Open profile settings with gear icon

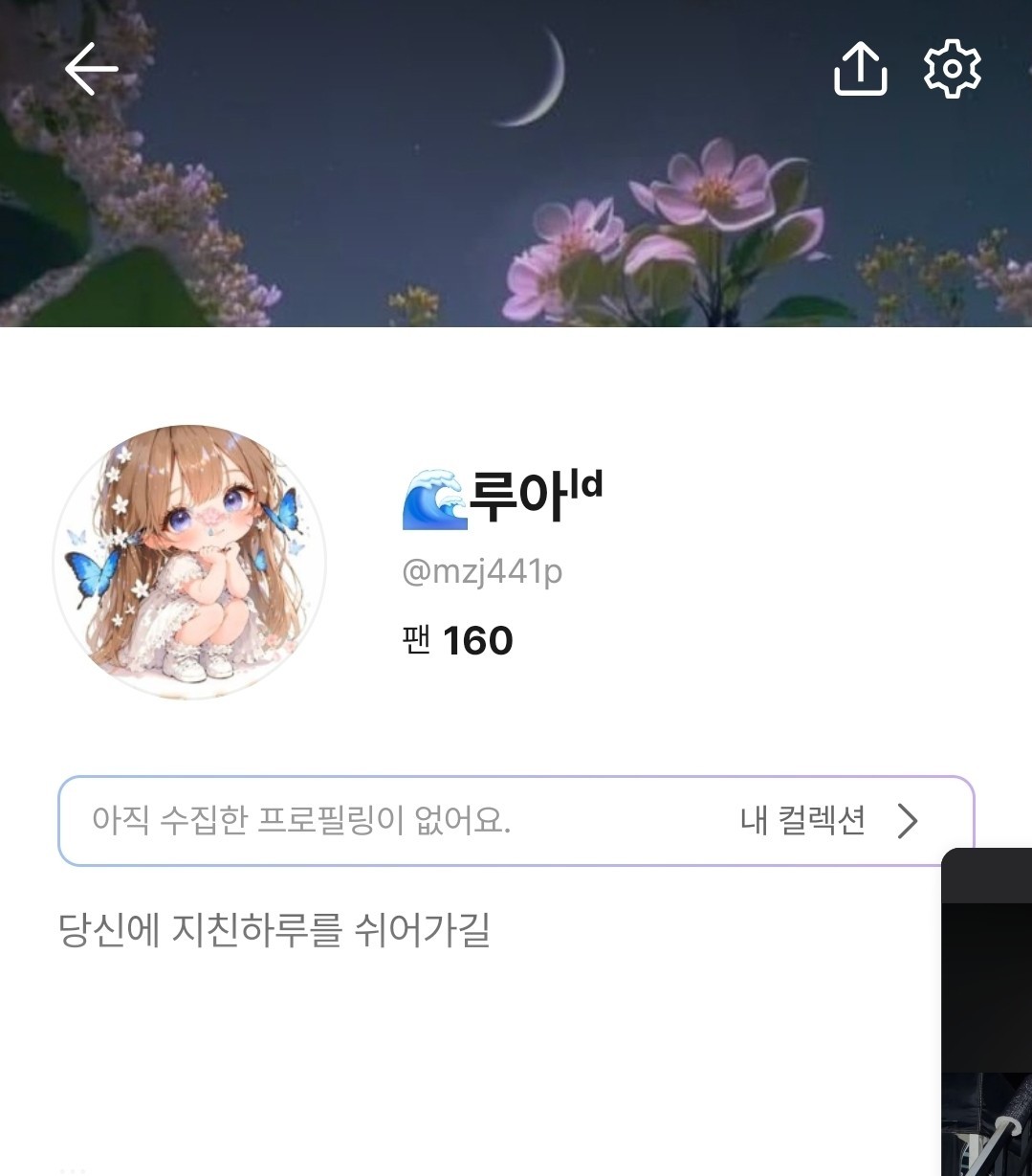(x=953, y=68)
